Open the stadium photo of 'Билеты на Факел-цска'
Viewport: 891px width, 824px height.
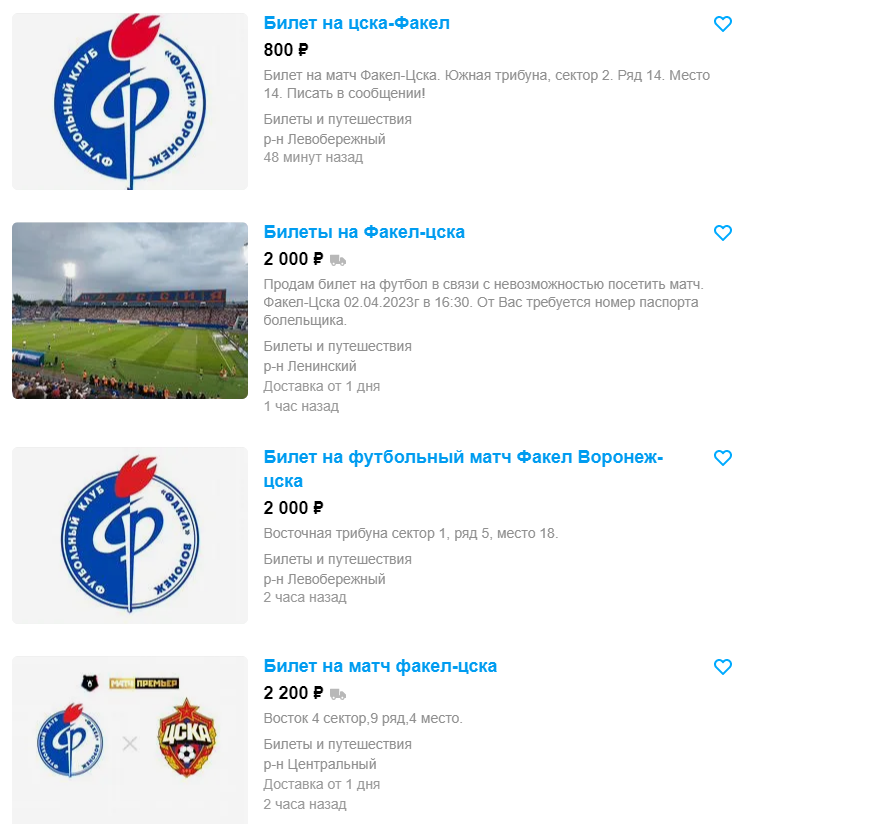coord(130,310)
